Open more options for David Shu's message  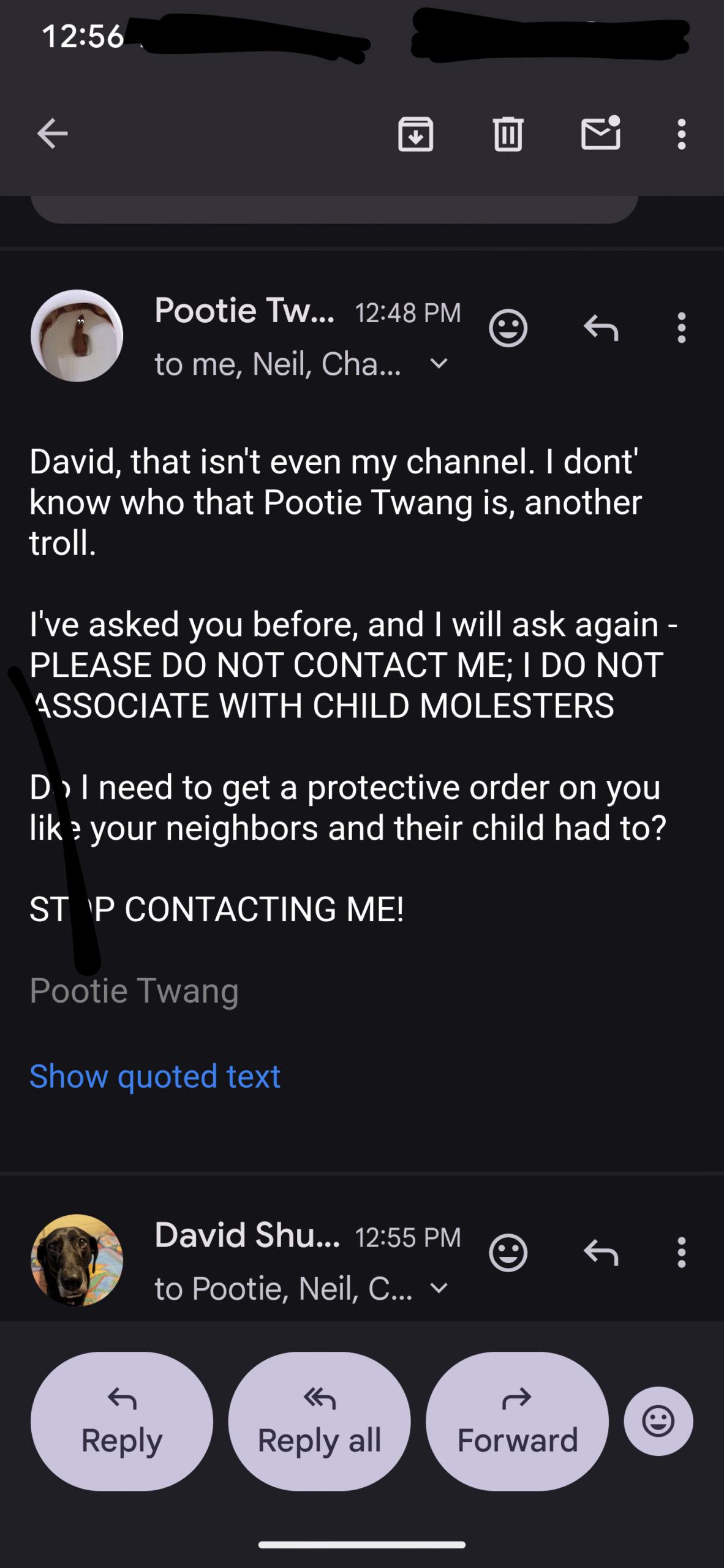(682, 1252)
